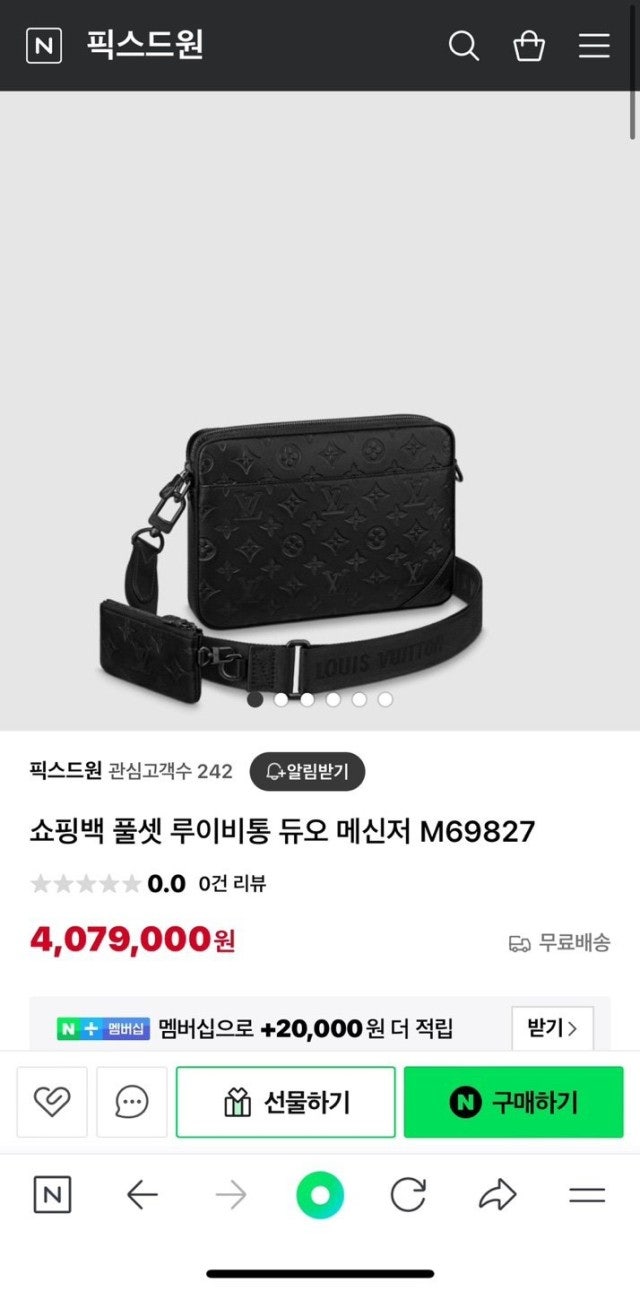Screen dimensions: 640x1291
Task: Open the 0건 리뷰 reviews link
Action: (232, 883)
